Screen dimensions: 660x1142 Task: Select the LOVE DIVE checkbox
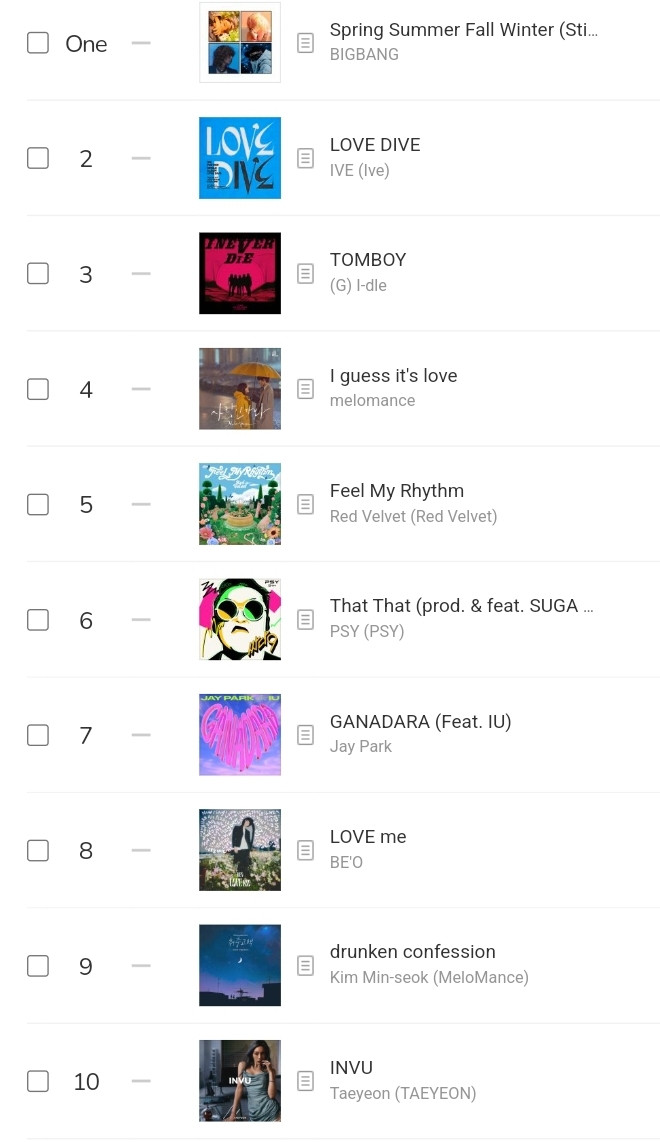pyautogui.click(x=38, y=158)
